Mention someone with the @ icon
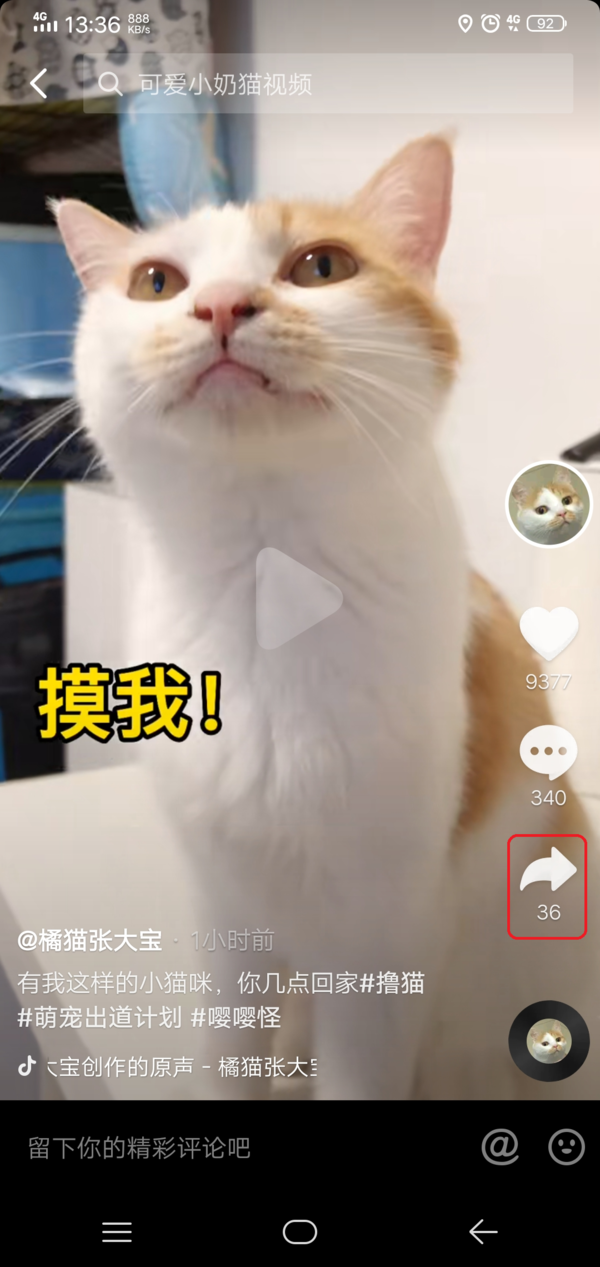 click(x=500, y=1147)
